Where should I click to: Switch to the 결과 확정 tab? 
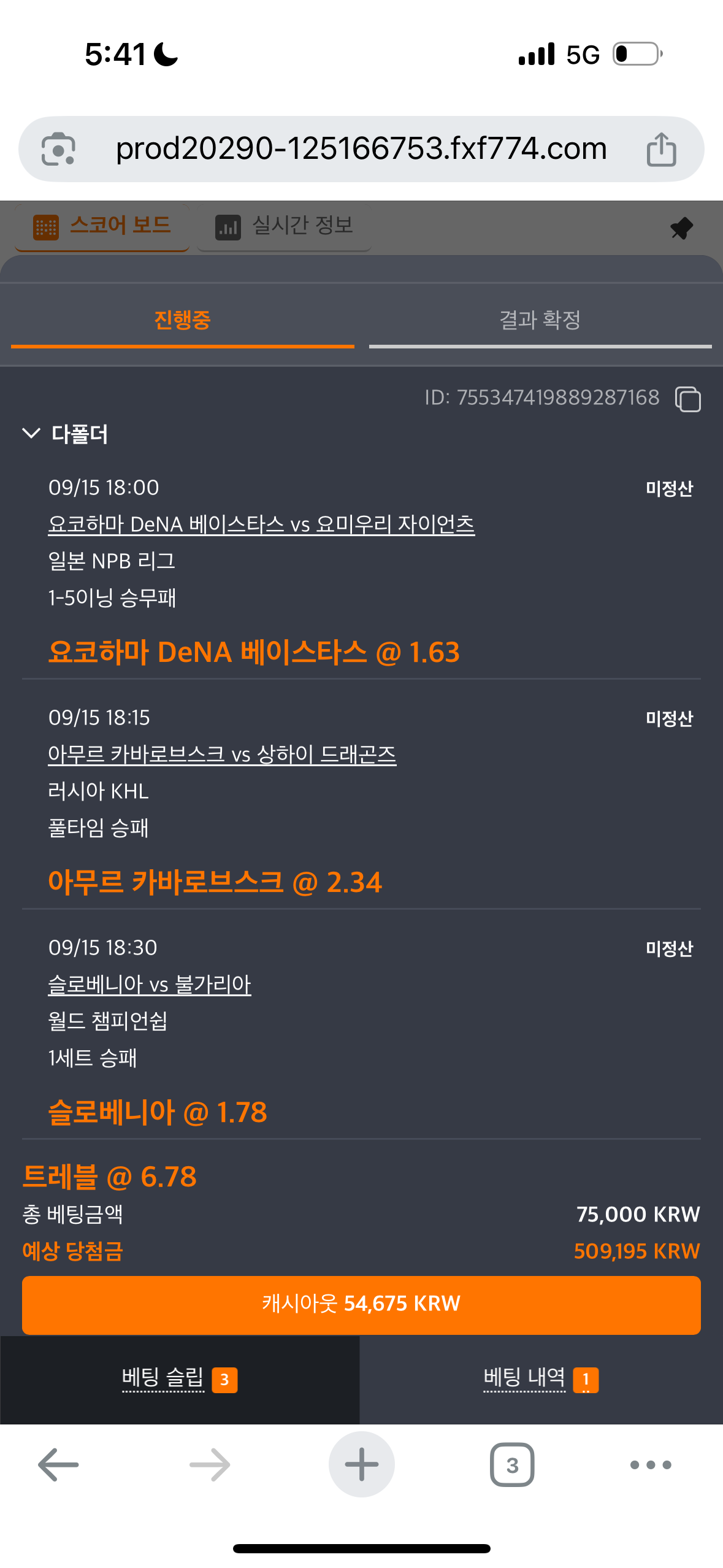(x=540, y=320)
